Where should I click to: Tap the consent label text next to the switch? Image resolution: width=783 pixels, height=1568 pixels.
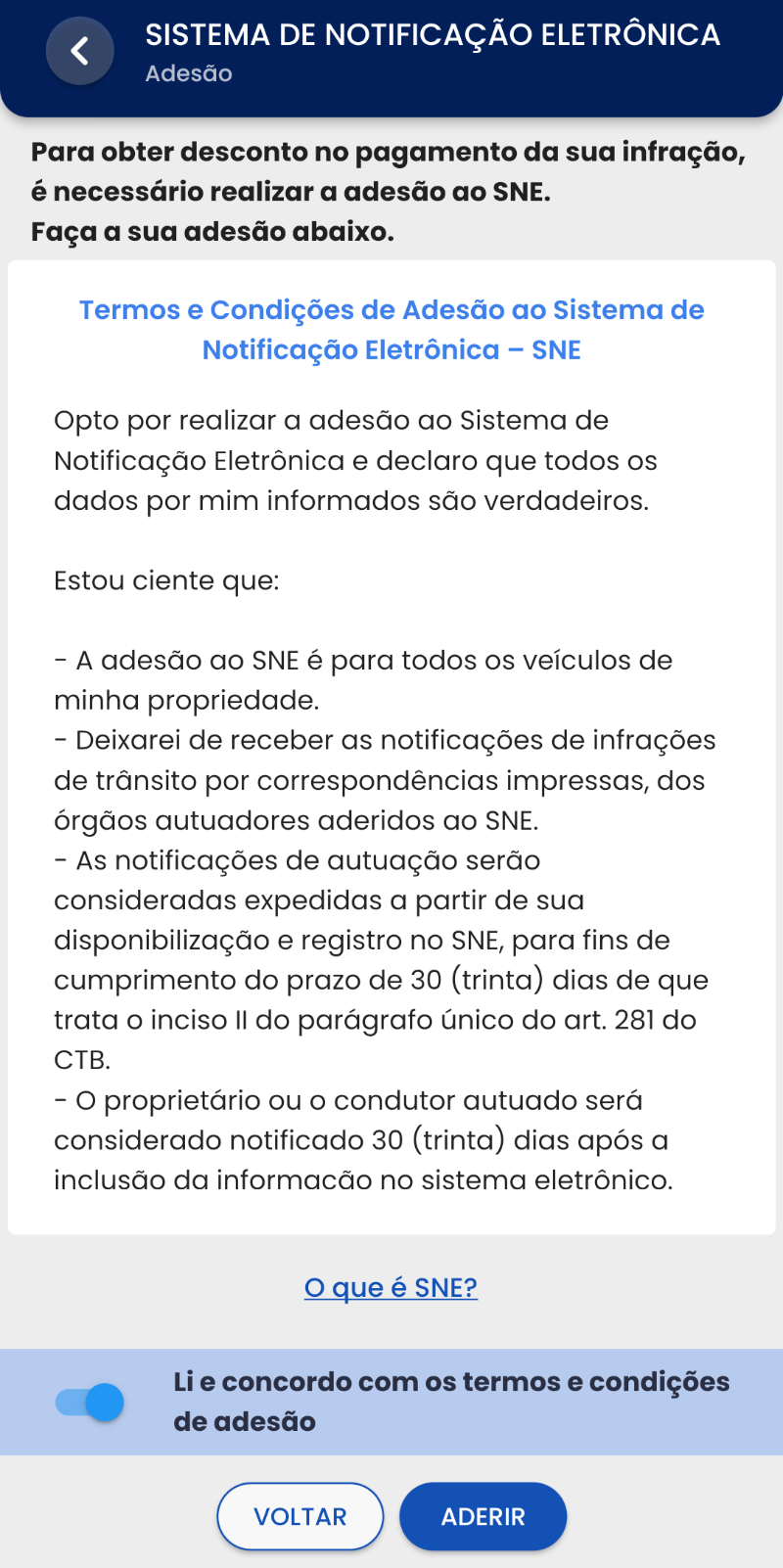click(448, 1402)
